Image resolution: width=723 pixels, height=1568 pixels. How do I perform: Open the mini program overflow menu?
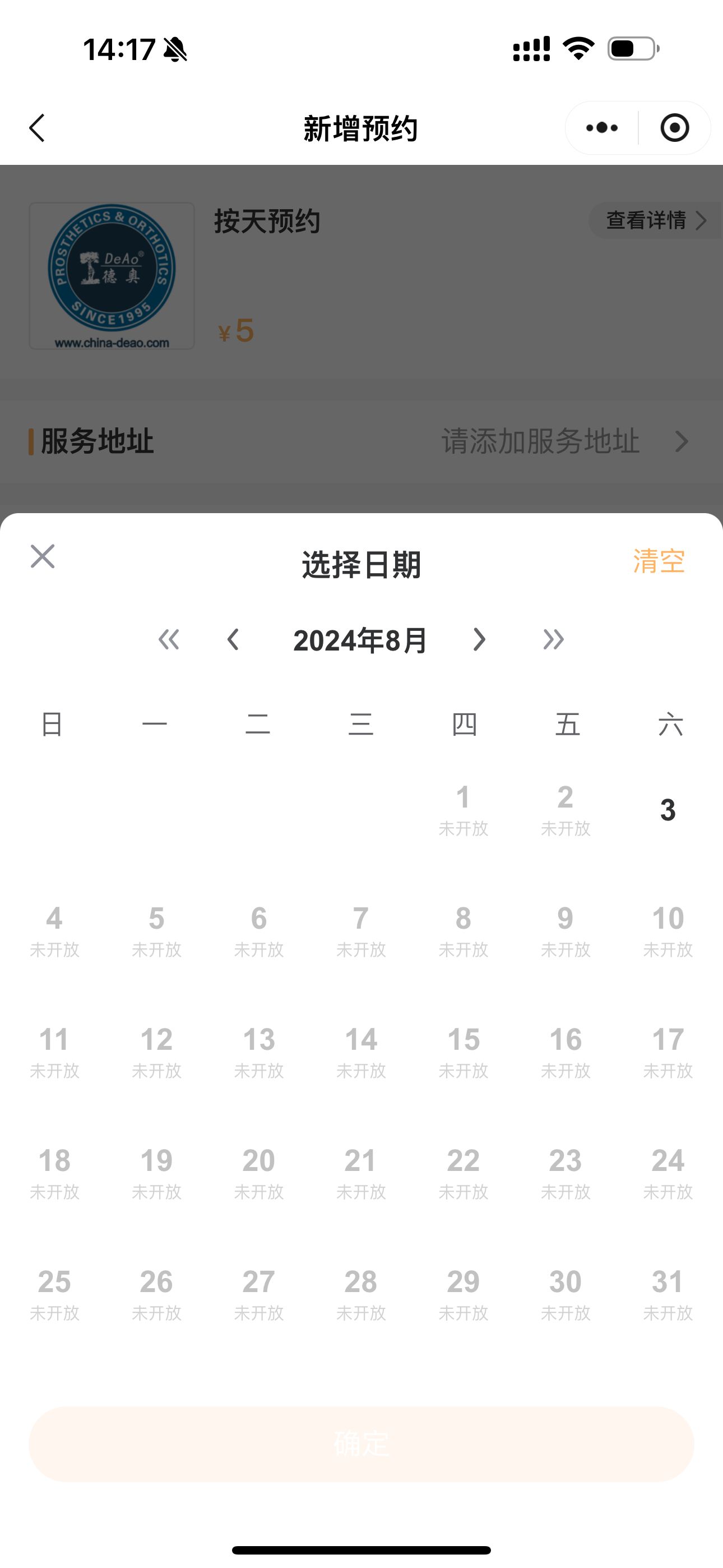pos(602,128)
